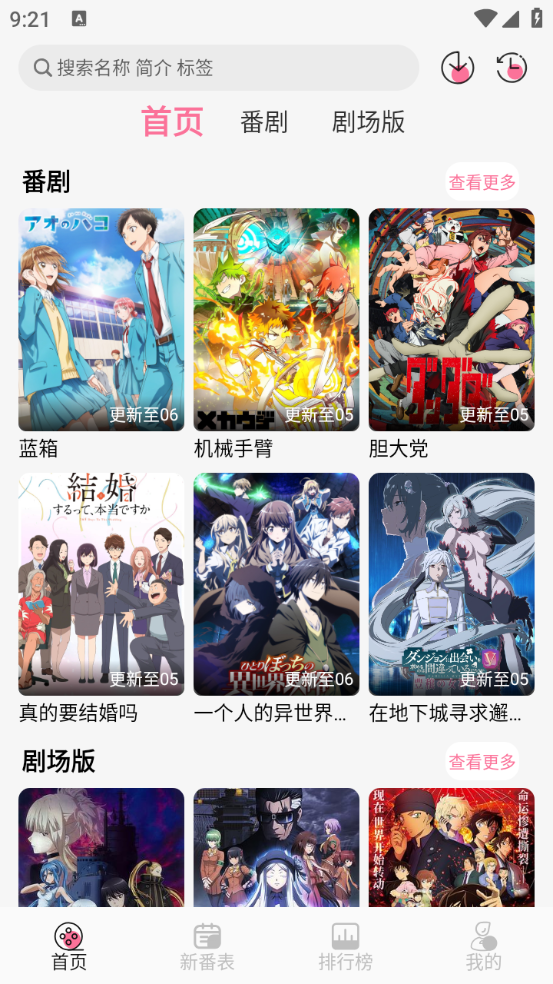This screenshot has height=984, width=553.
Task: Open the 胆大党 anime card
Action: pos(451,334)
